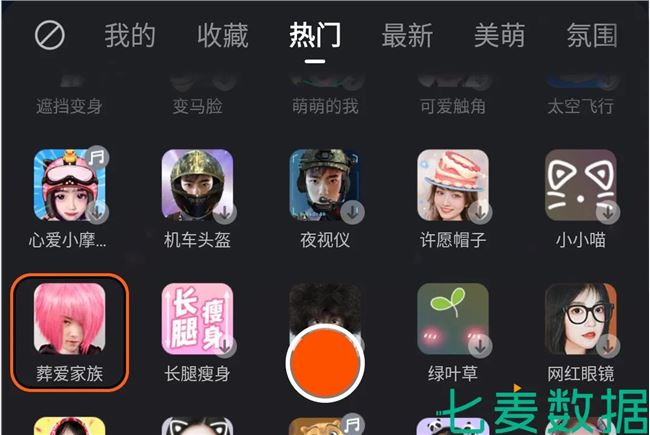Pick the 许愿帽子 effect
Viewport: 650px width, 435px height.
(453, 186)
